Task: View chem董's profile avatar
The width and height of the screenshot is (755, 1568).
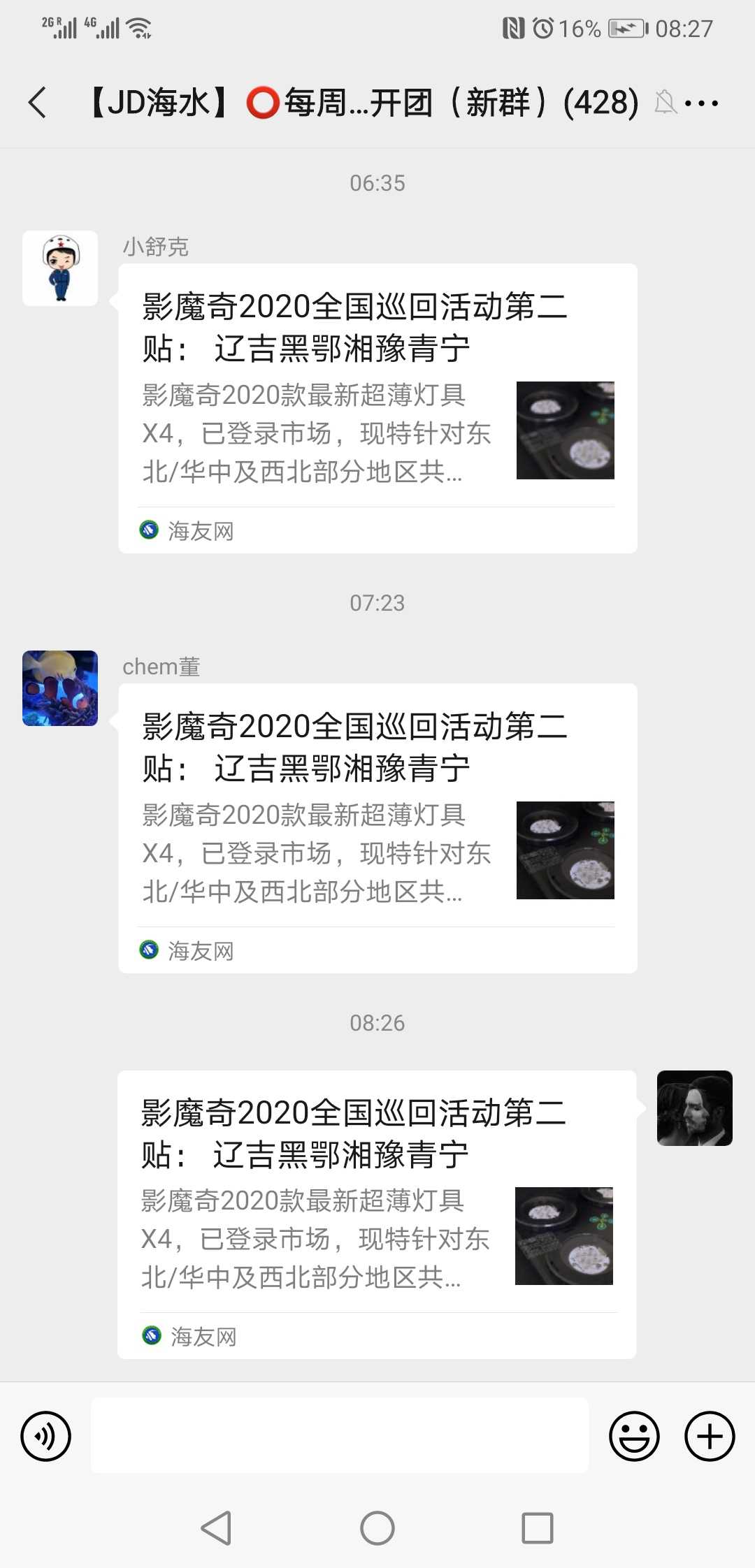Action: [x=60, y=688]
